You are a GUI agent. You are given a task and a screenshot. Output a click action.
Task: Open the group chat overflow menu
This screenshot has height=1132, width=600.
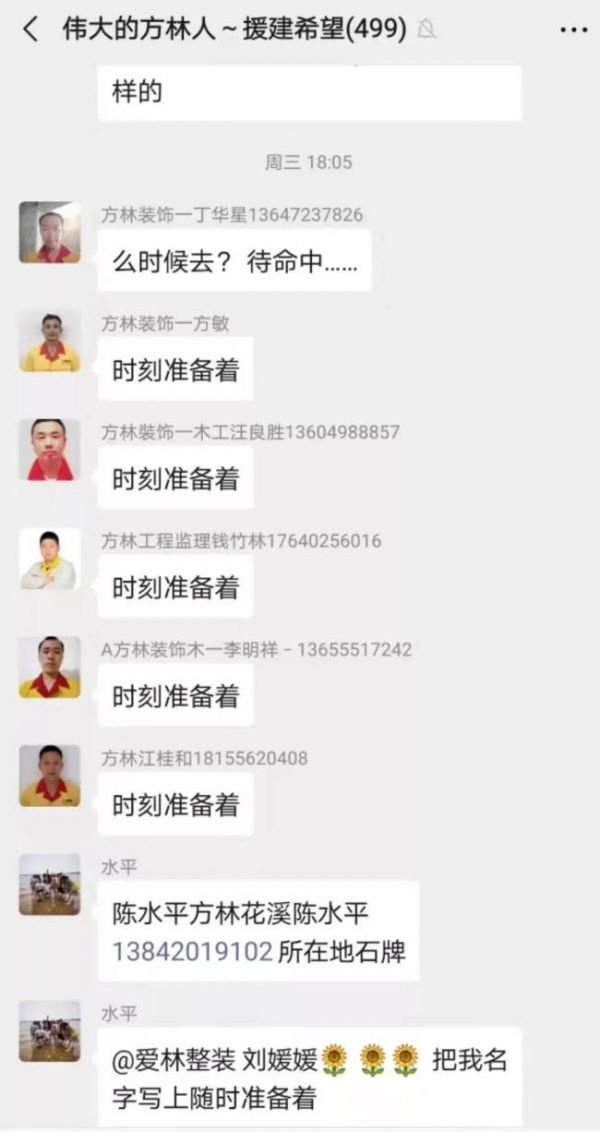click(x=573, y=30)
